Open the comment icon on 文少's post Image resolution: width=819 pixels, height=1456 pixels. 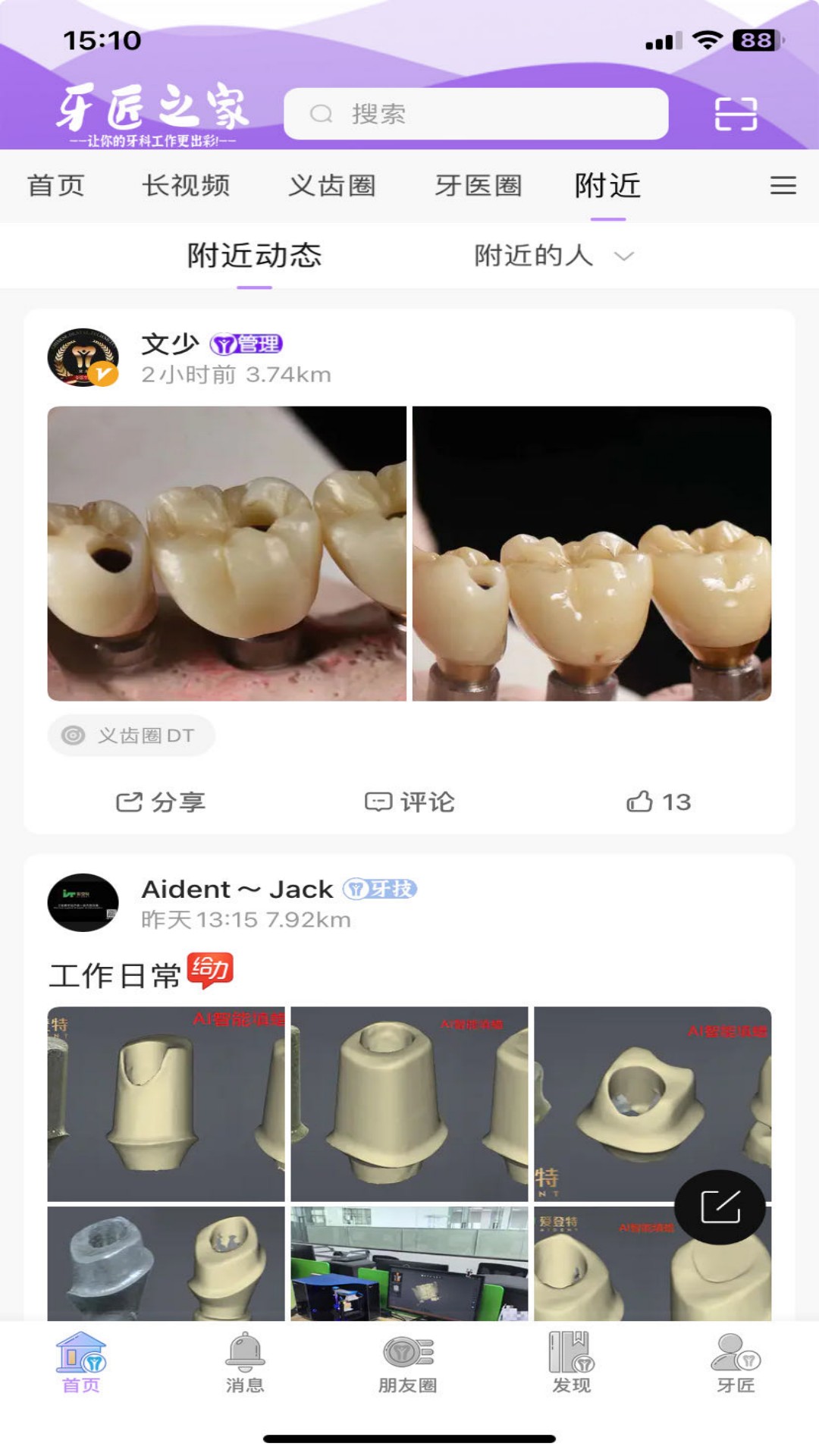point(409,802)
